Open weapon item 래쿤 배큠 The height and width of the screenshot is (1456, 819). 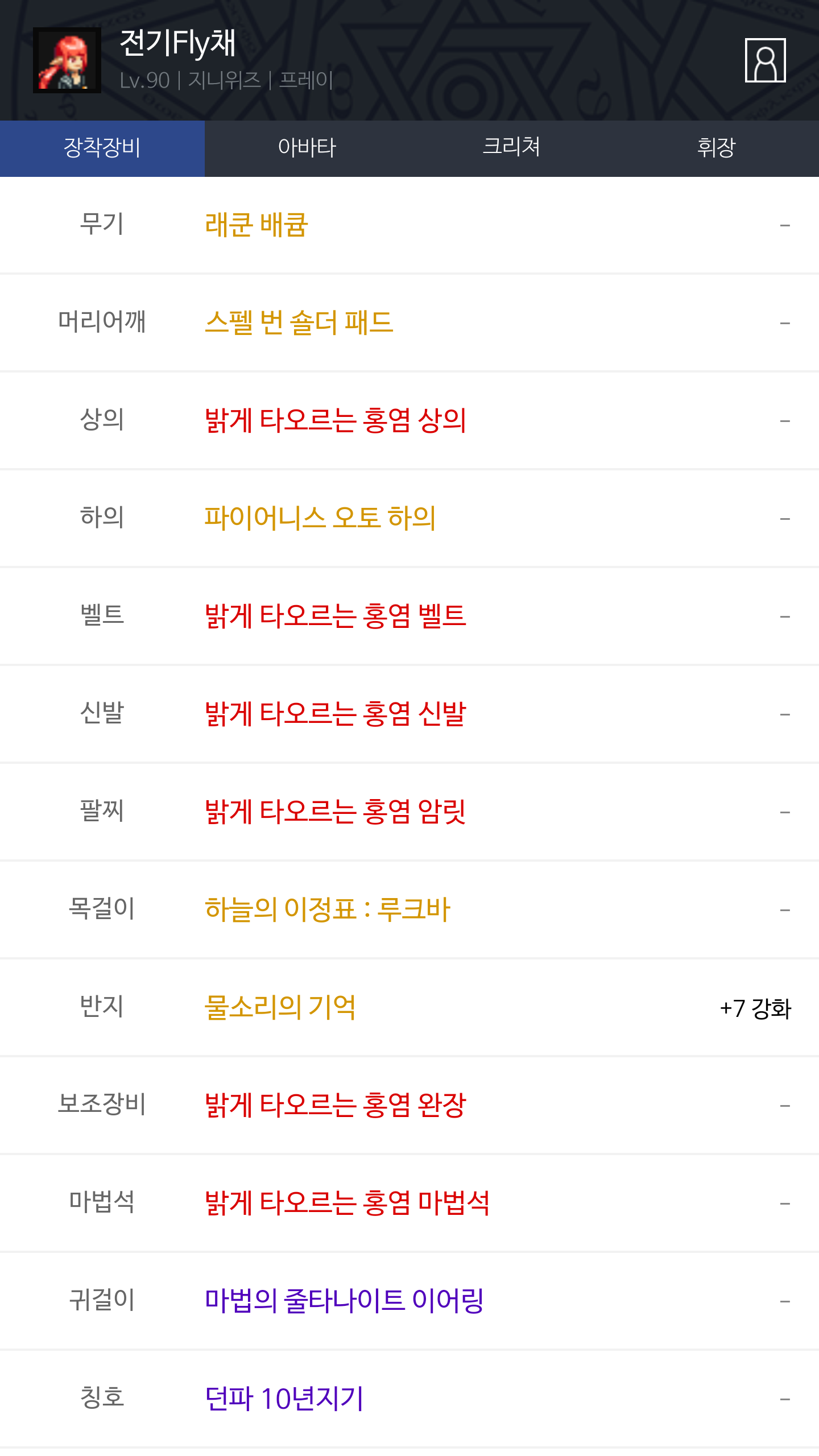257,225
